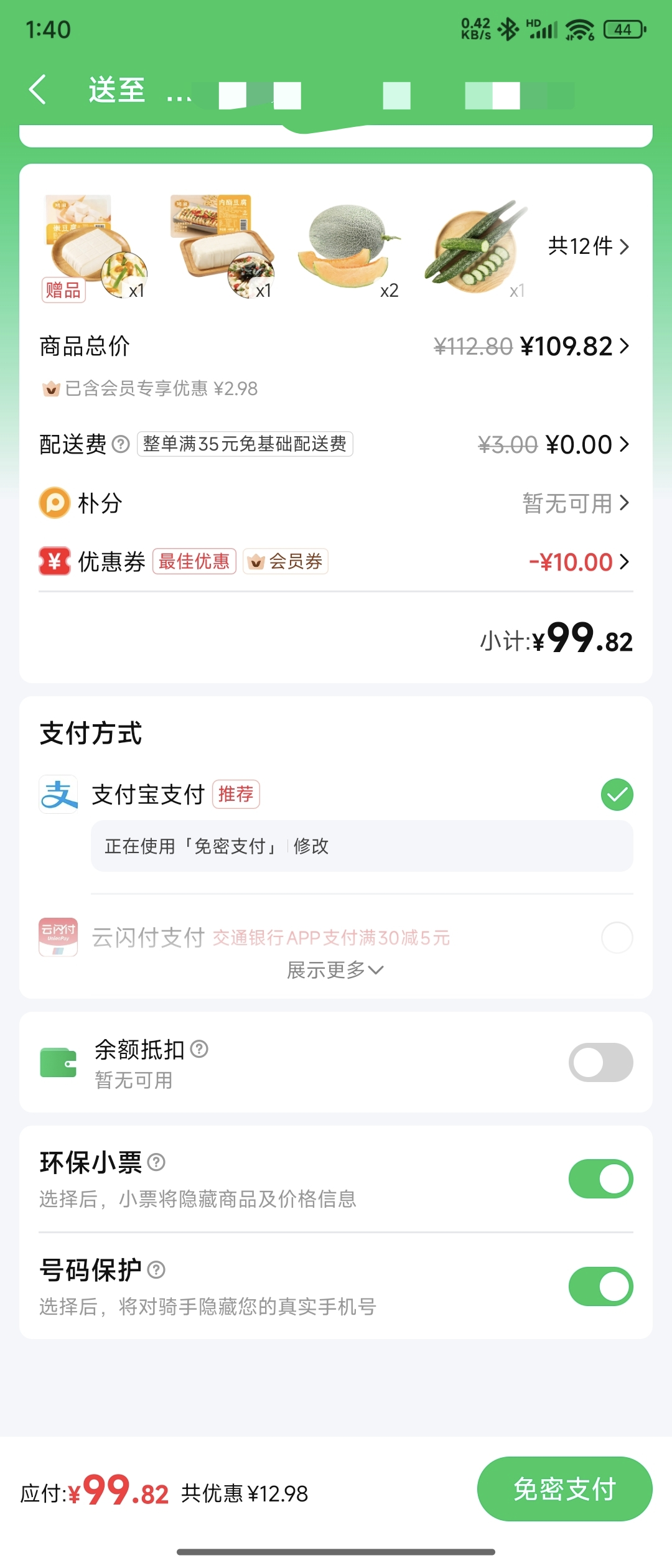672x1568 pixels.
Task: Open the 朴分 points row
Action: pos(576,503)
